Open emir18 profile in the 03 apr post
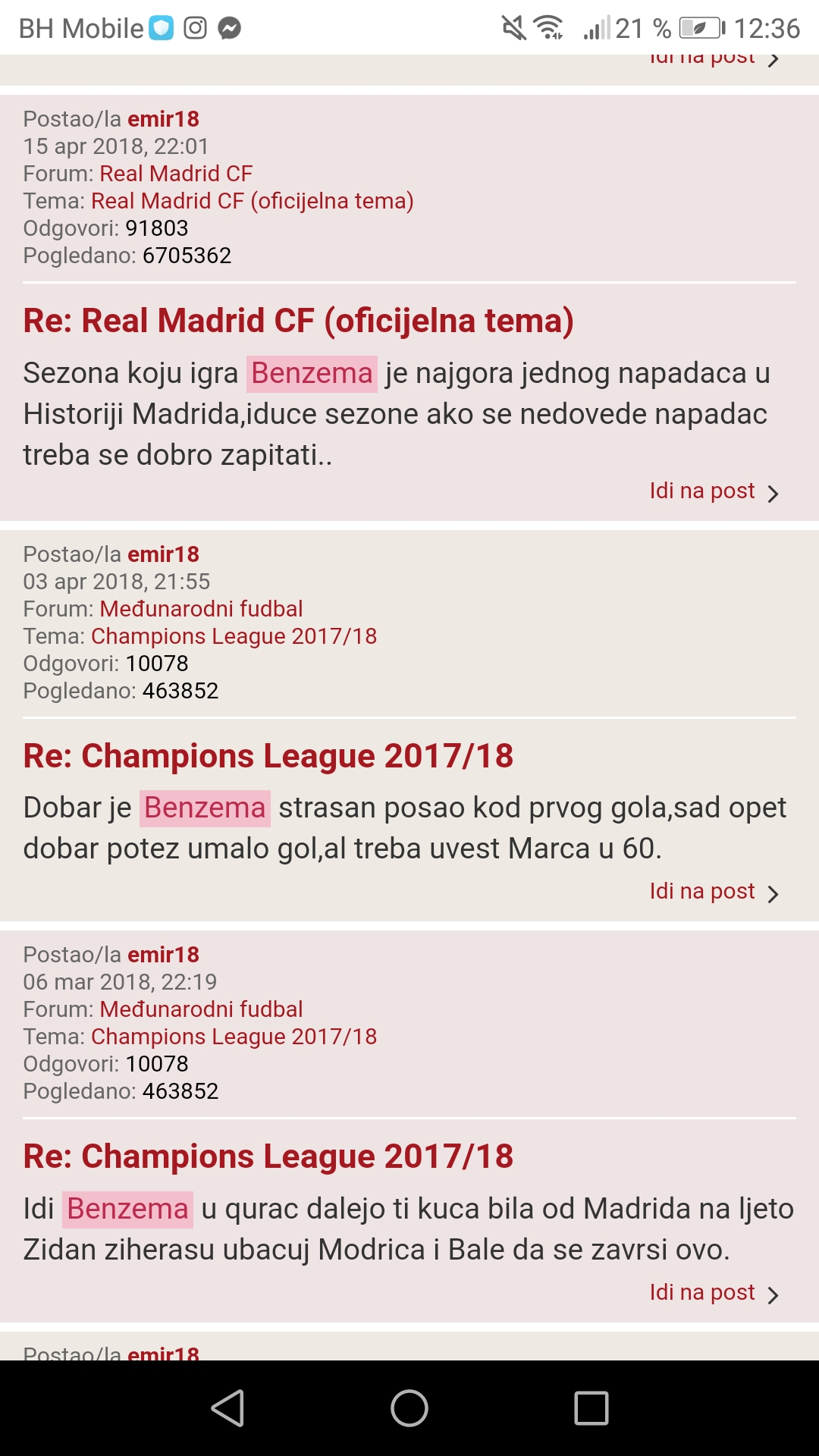The width and height of the screenshot is (819, 1456). coord(163,554)
